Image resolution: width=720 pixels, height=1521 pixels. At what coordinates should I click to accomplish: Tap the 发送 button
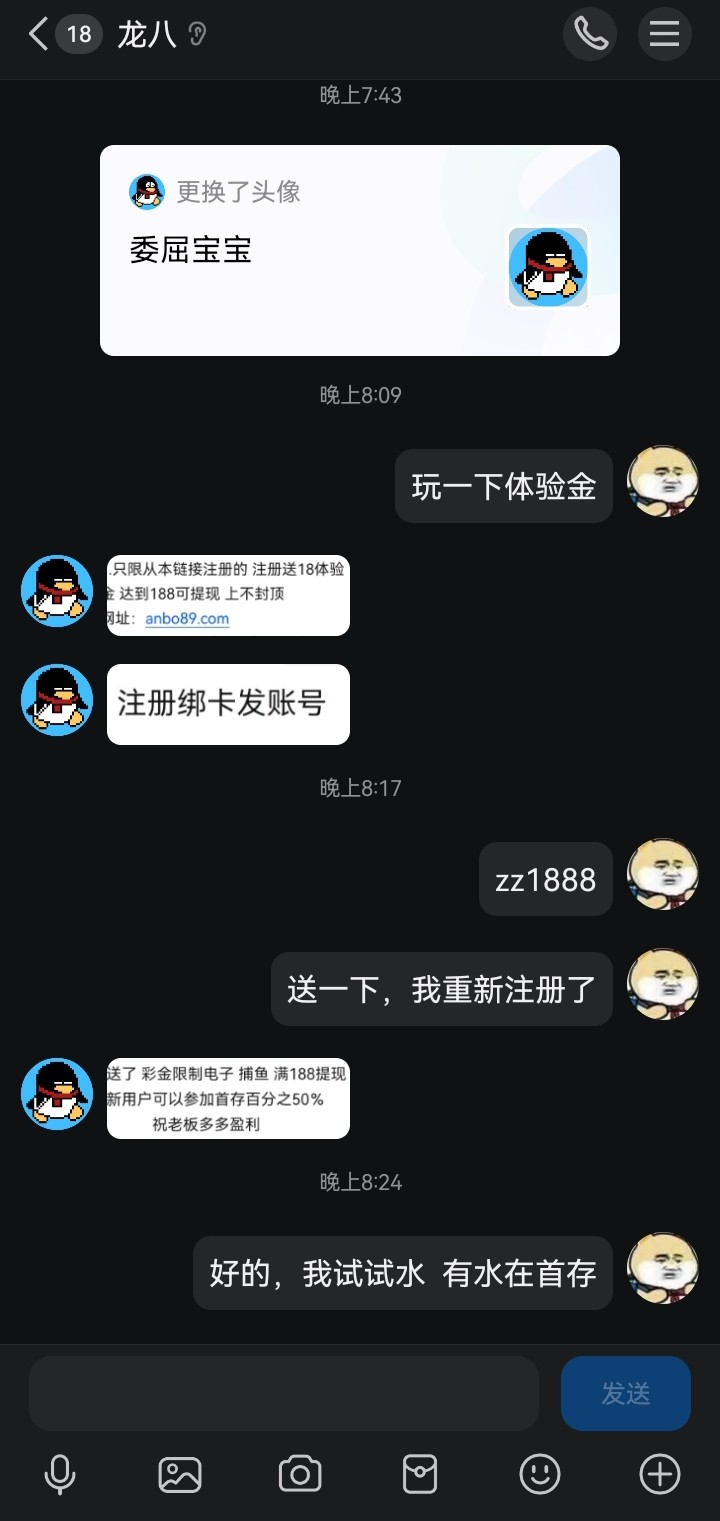pyautogui.click(x=626, y=1393)
